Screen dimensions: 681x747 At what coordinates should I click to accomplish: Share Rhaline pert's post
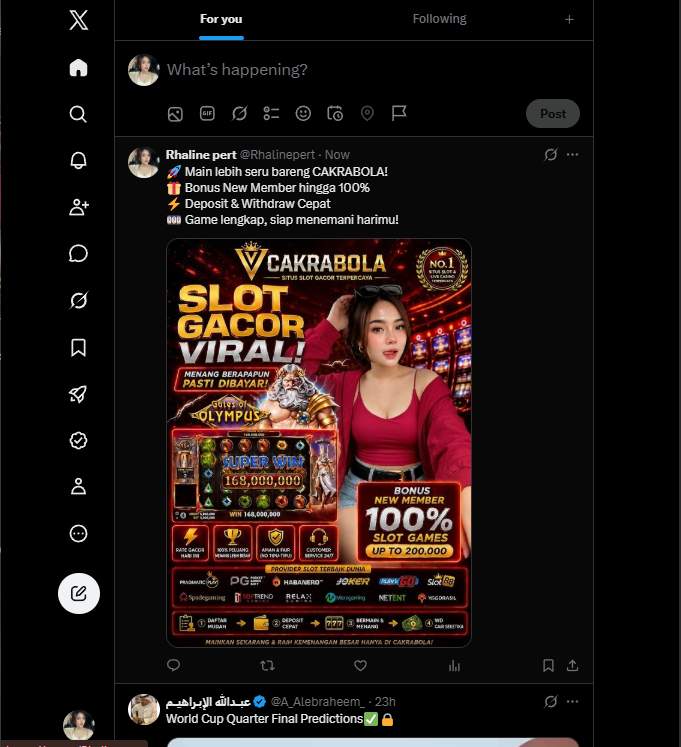pos(572,666)
